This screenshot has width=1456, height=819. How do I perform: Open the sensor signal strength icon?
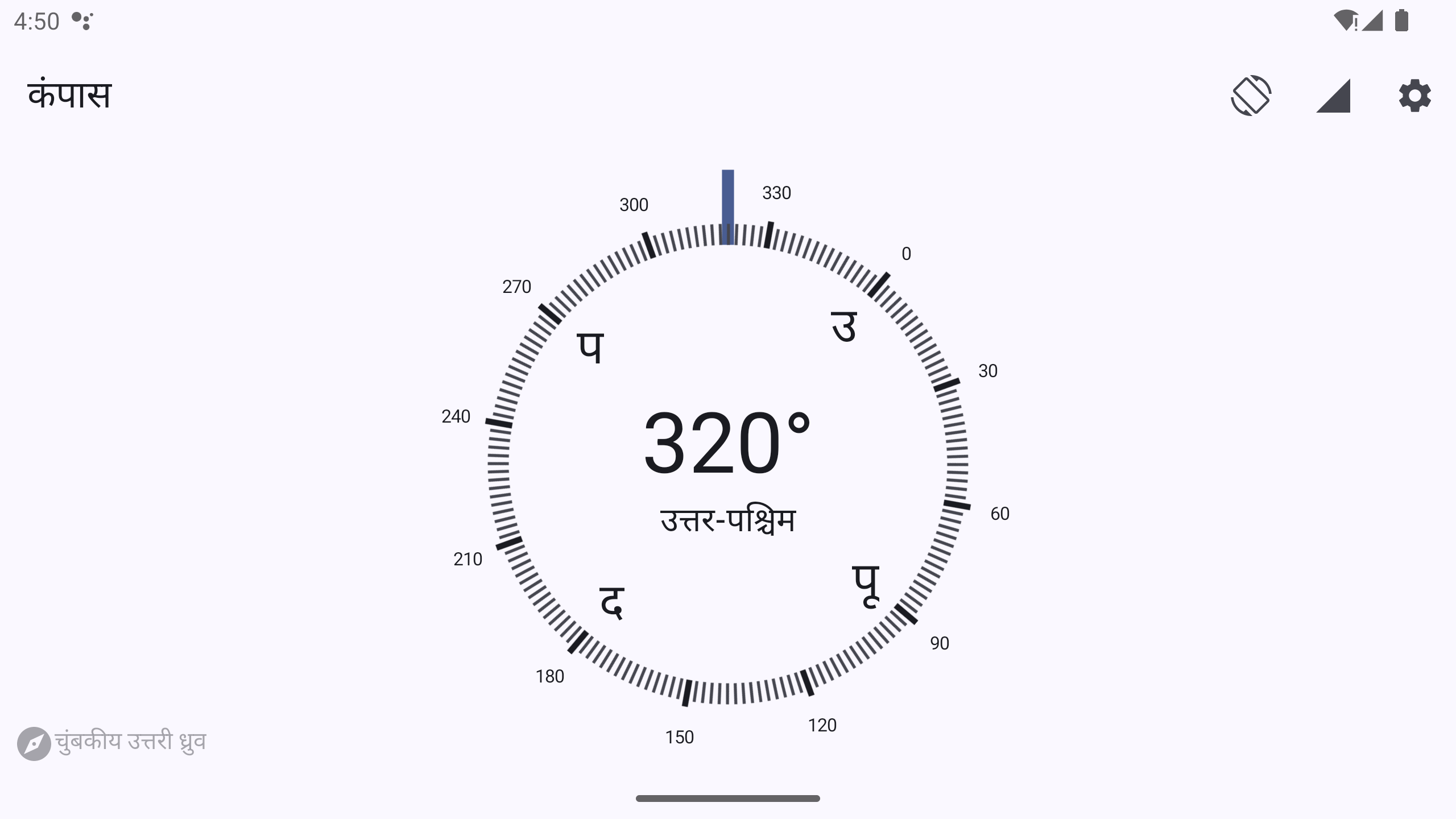coord(1333,96)
